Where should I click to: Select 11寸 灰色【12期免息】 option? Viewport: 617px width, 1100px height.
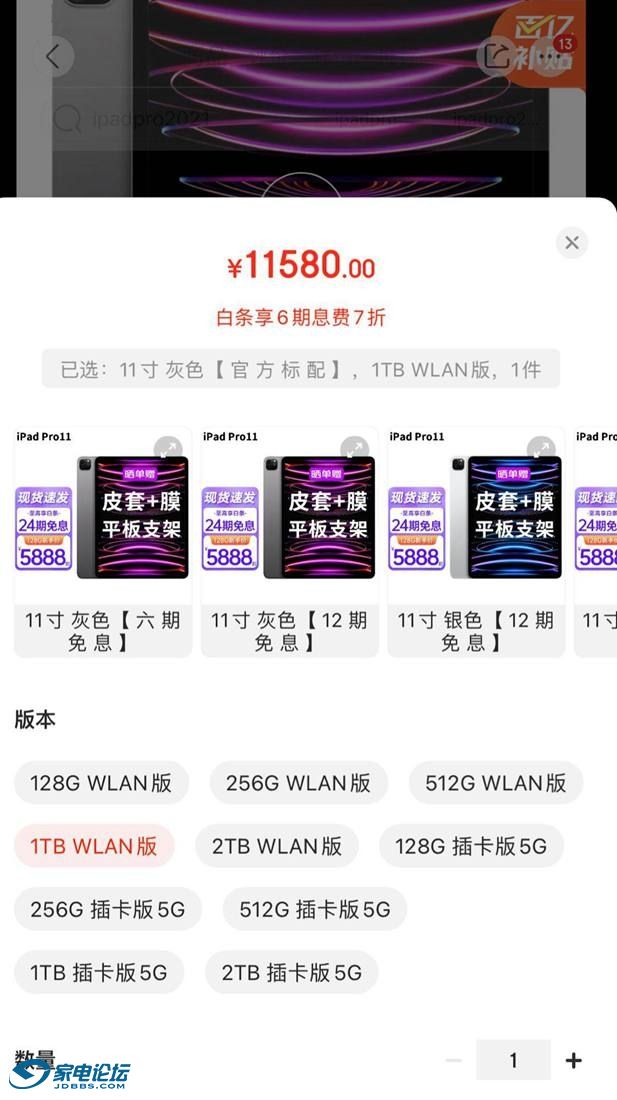click(290, 542)
